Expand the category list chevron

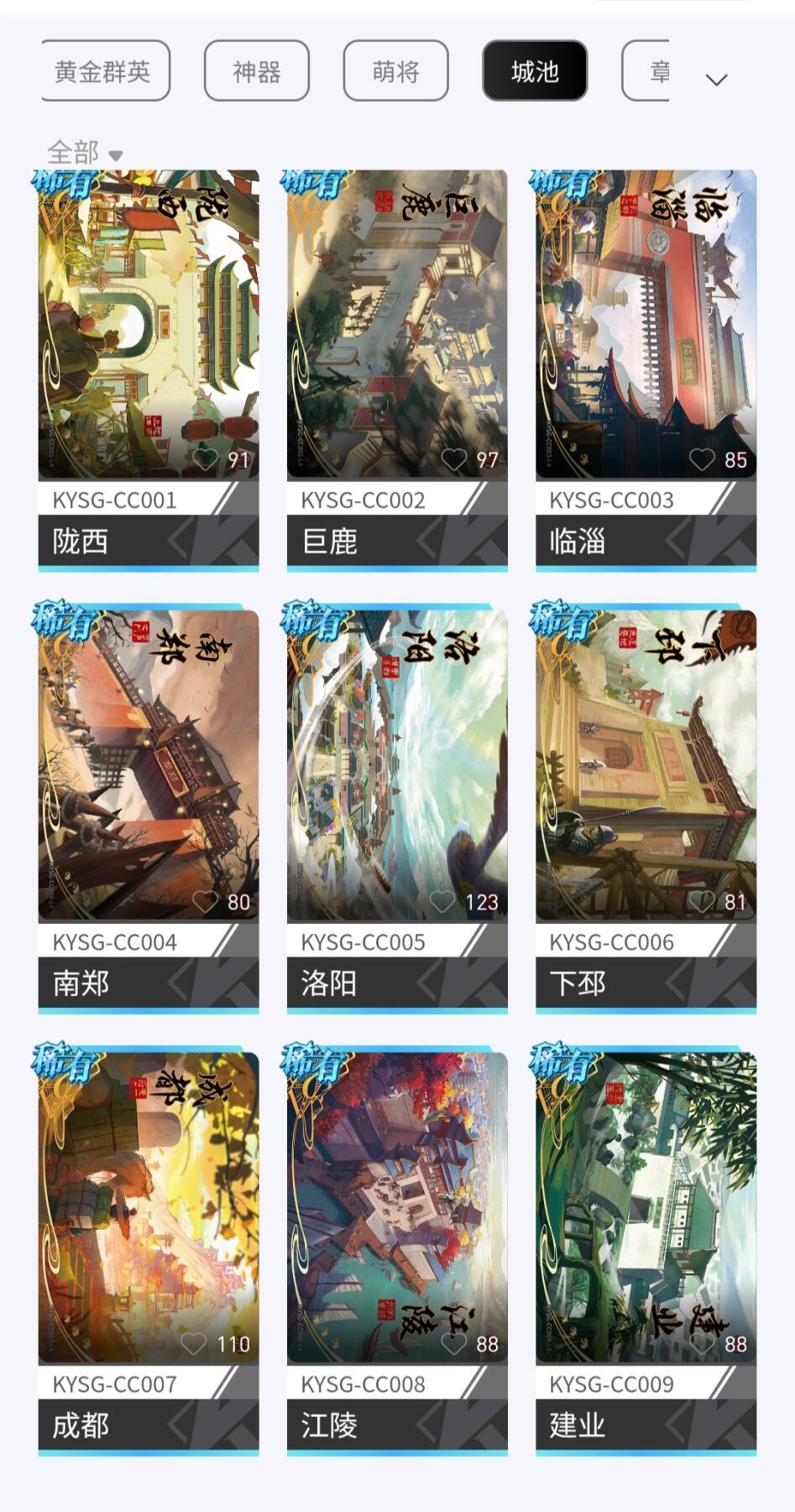716,80
